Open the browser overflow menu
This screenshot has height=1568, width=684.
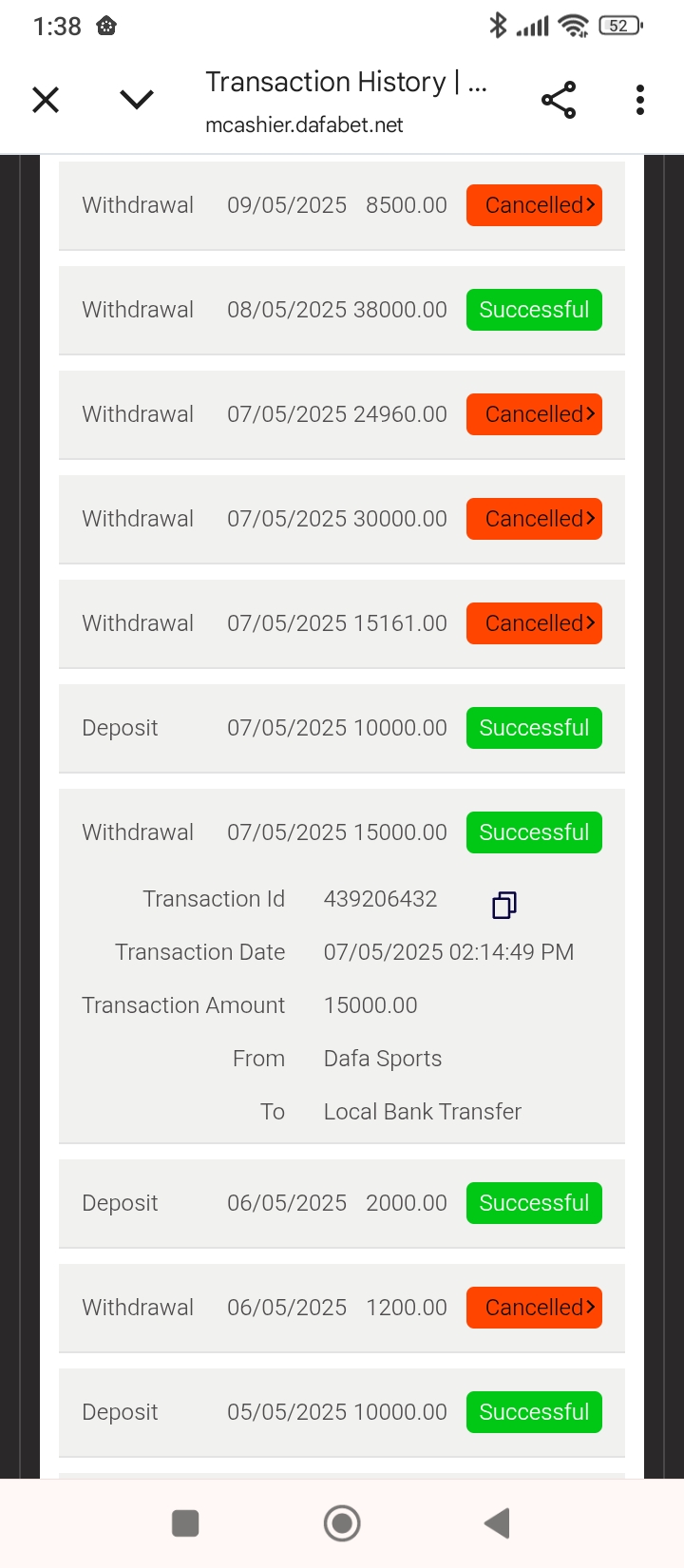coord(640,100)
